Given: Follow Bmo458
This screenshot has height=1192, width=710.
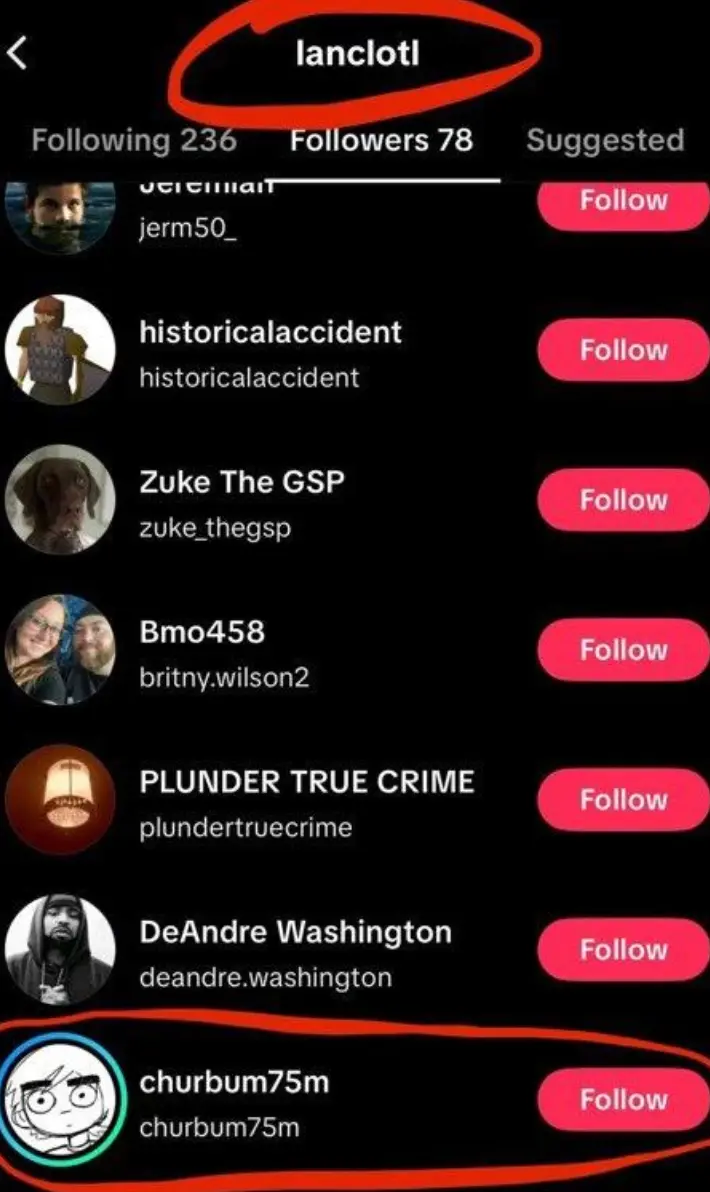Looking at the screenshot, I should pos(623,650).
